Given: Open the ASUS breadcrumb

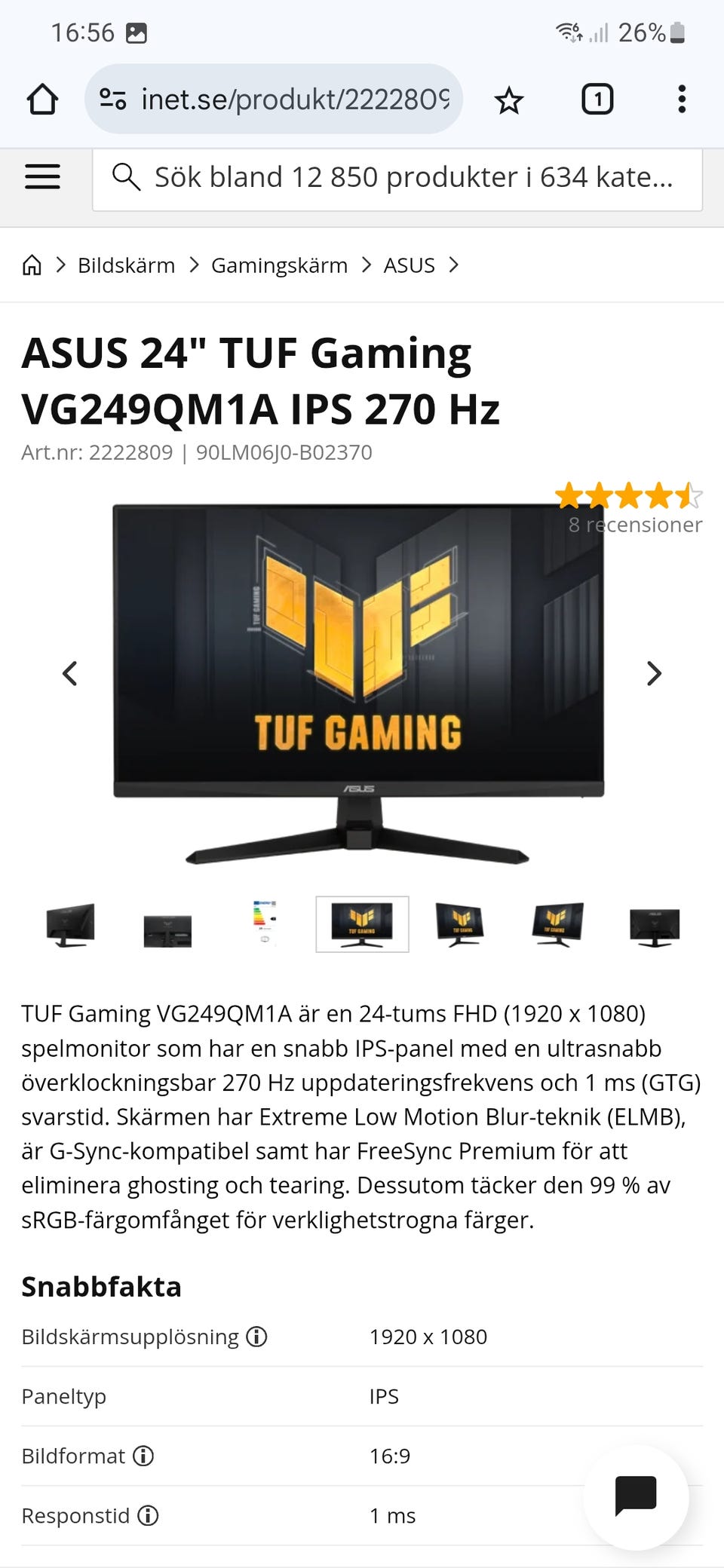Looking at the screenshot, I should tap(409, 265).
